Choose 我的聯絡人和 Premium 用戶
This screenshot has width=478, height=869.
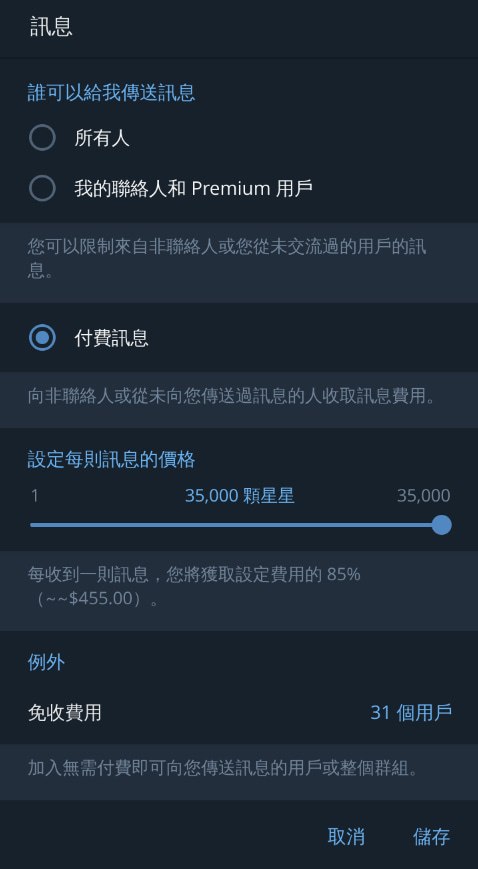click(x=239, y=188)
